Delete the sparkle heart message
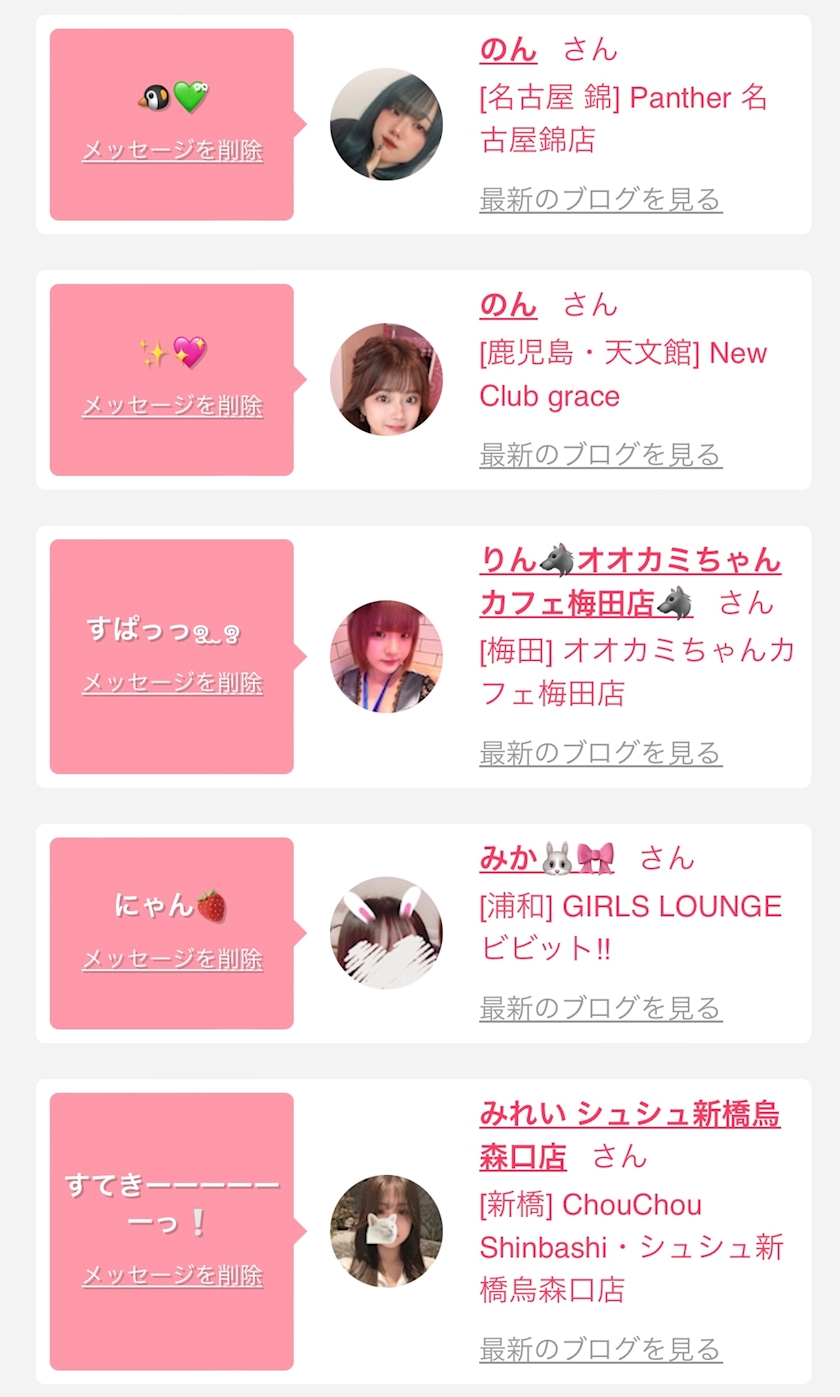840x1397 pixels. (x=172, y=406)
